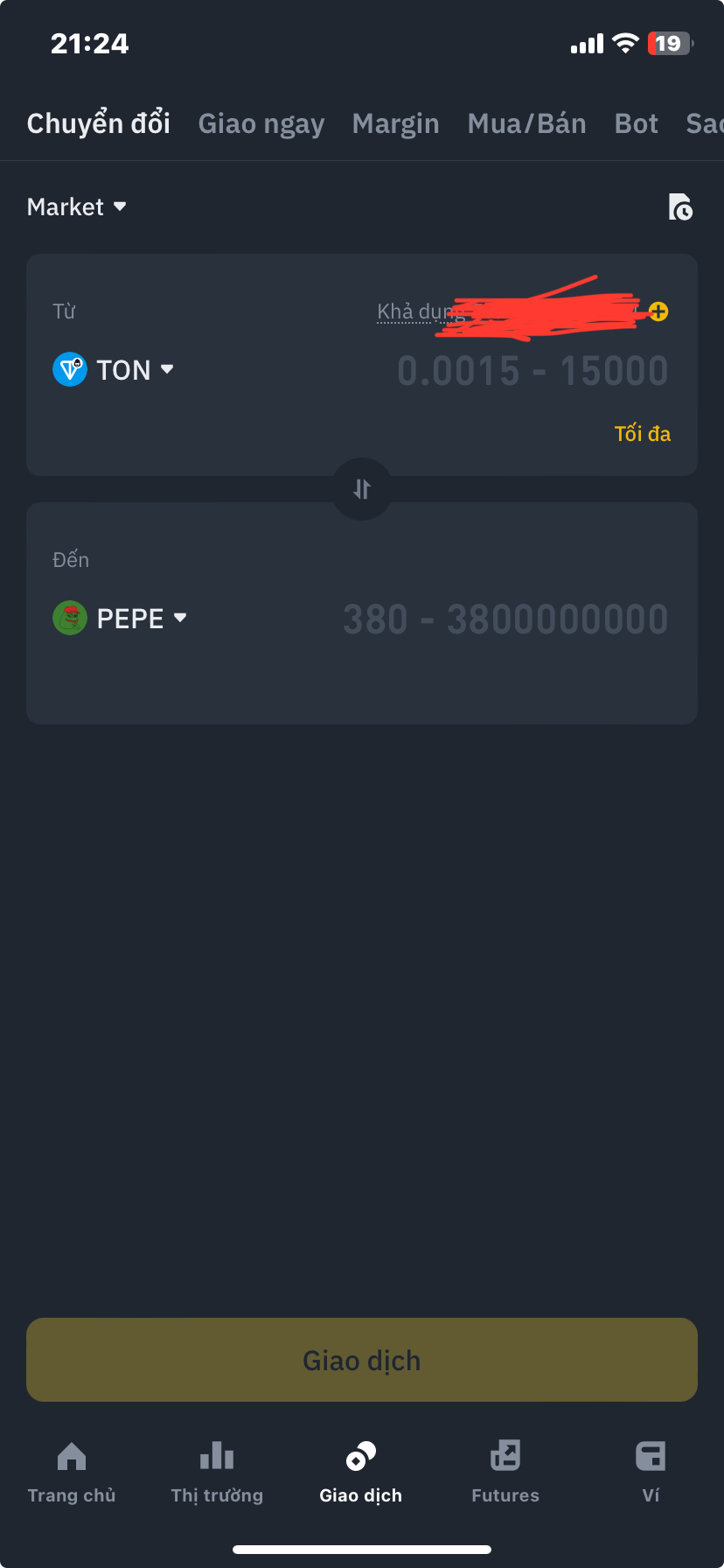Image resolution: width=724 pixels, height=1568 pixels.
Task: Open the conversion history icon
Action: tap(680, 207)
